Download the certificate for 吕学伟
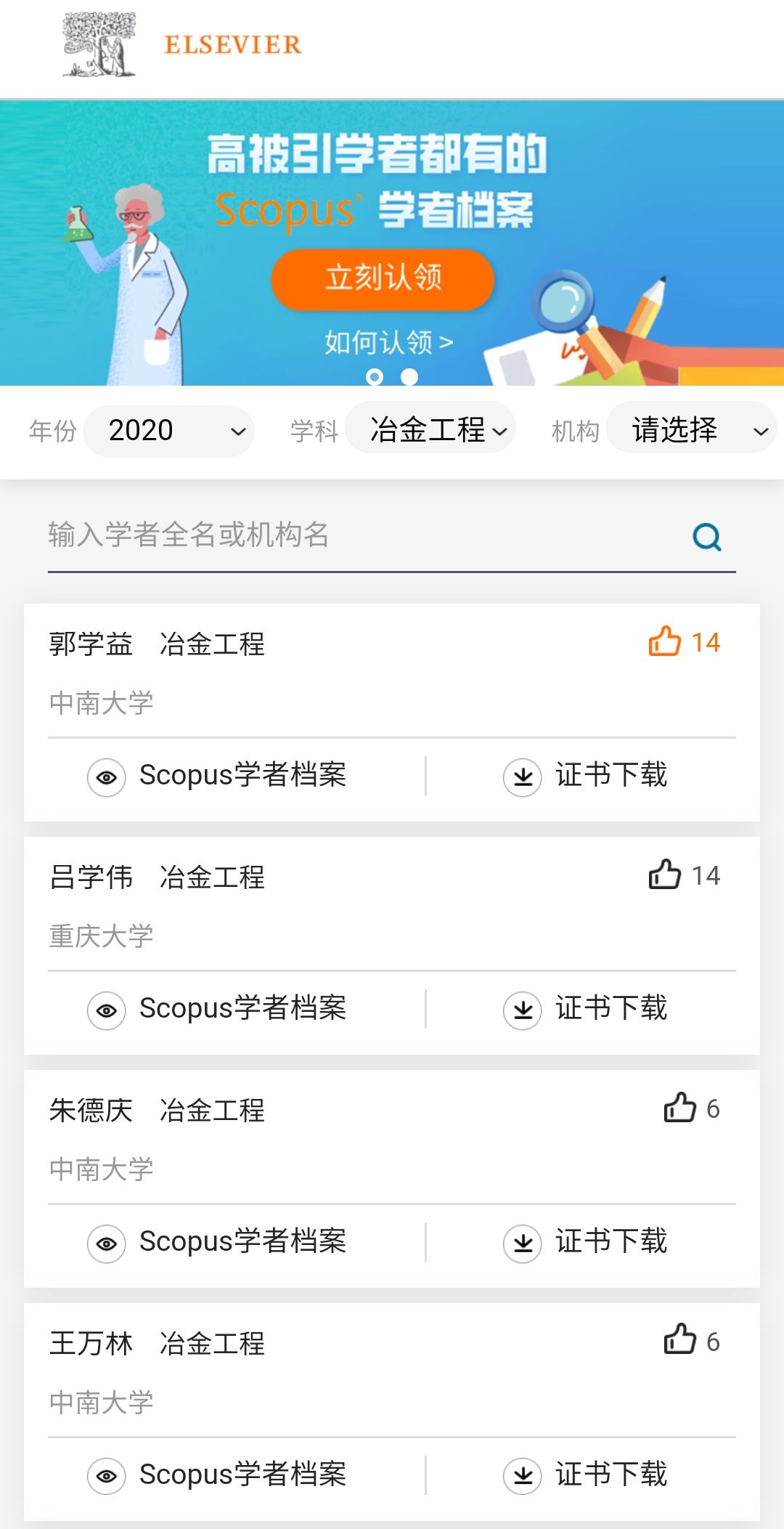 coord(585,1009)
